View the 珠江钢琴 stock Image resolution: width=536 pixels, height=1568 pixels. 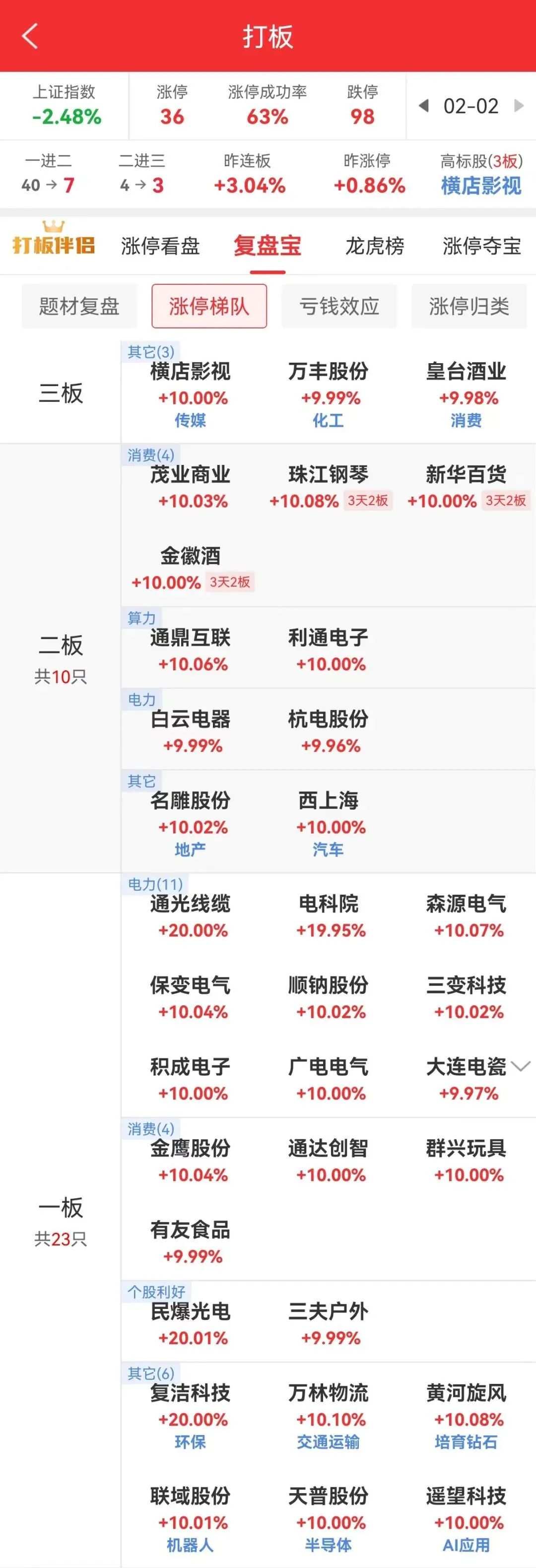click(329, 475)
